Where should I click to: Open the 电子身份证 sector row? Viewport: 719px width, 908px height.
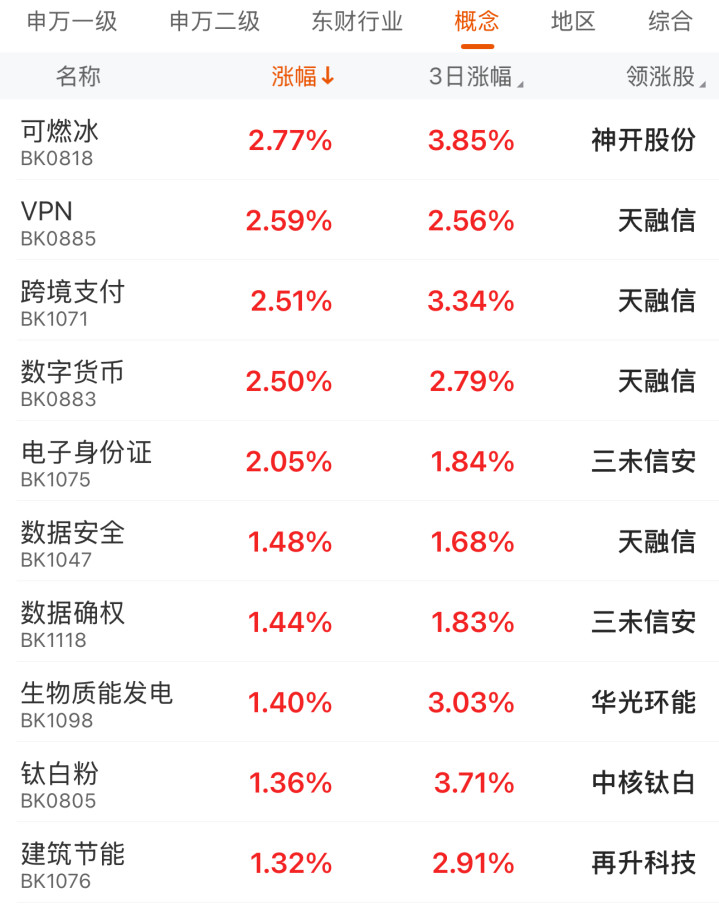click(360, 462)
